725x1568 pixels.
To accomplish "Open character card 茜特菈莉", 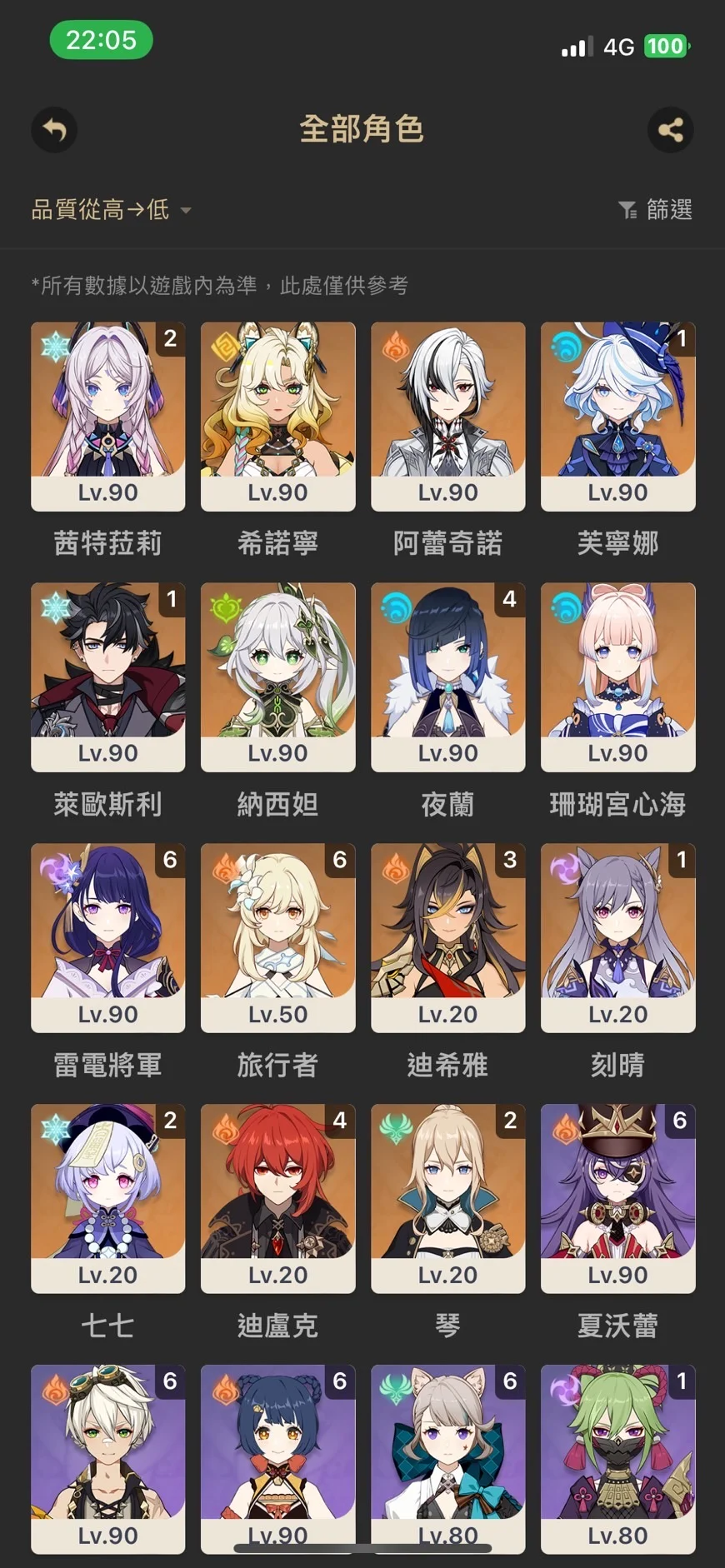I will (108, 417).
